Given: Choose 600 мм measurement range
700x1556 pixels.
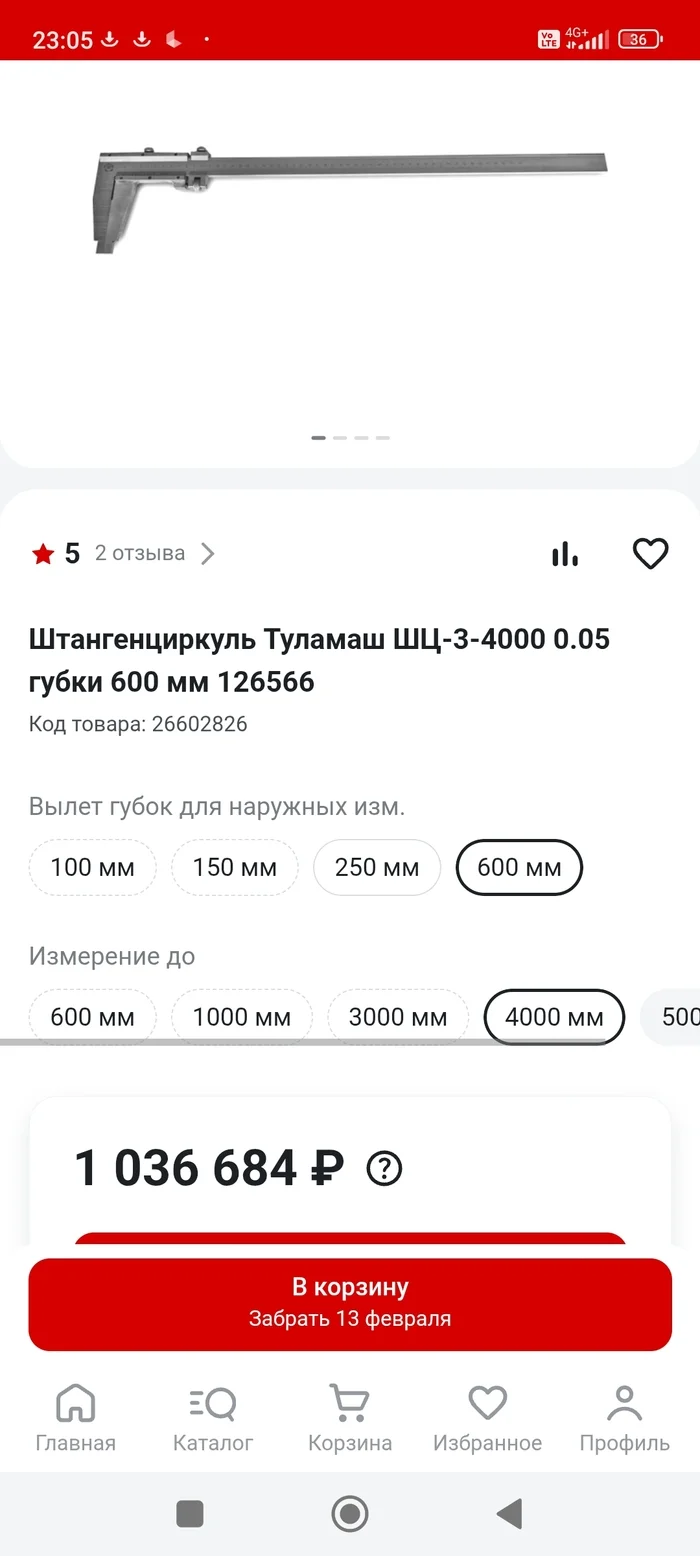Looking at the screenshot, I should 92,1018.
